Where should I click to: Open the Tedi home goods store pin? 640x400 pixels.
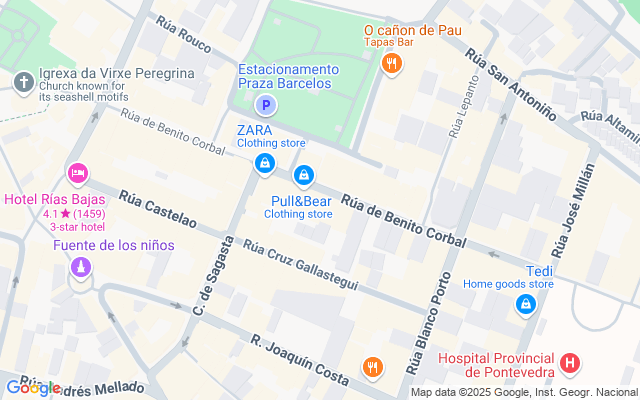pyautogui.click(x=526, y=305)
